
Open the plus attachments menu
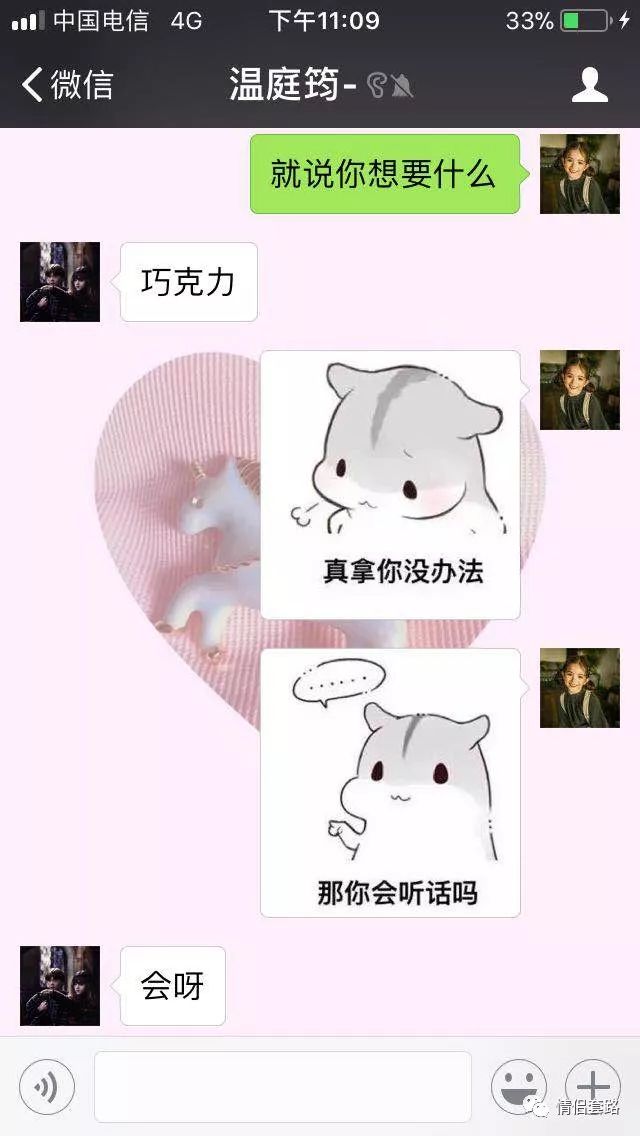[592, 1086]
